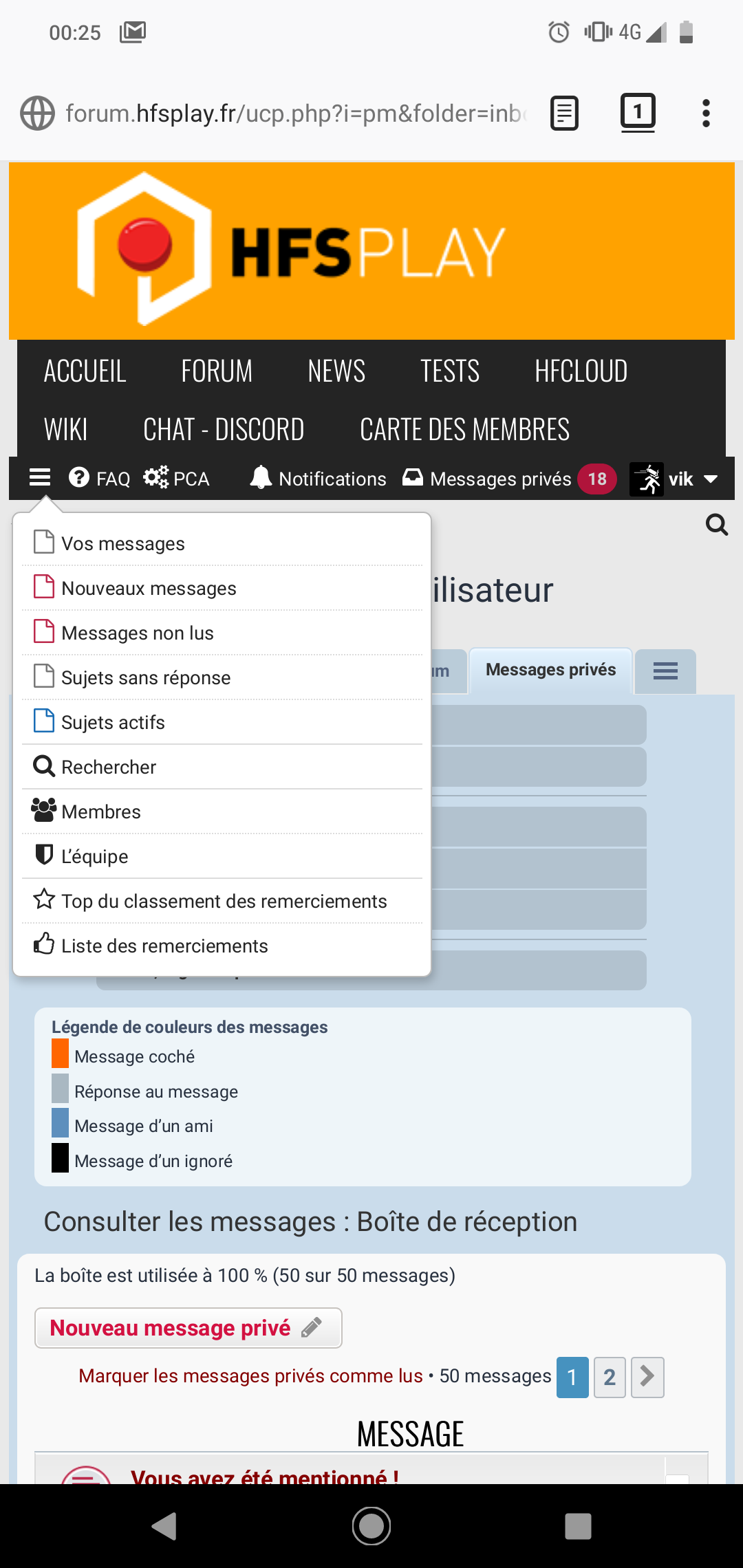View Sujets actifs

click(113, 722)
